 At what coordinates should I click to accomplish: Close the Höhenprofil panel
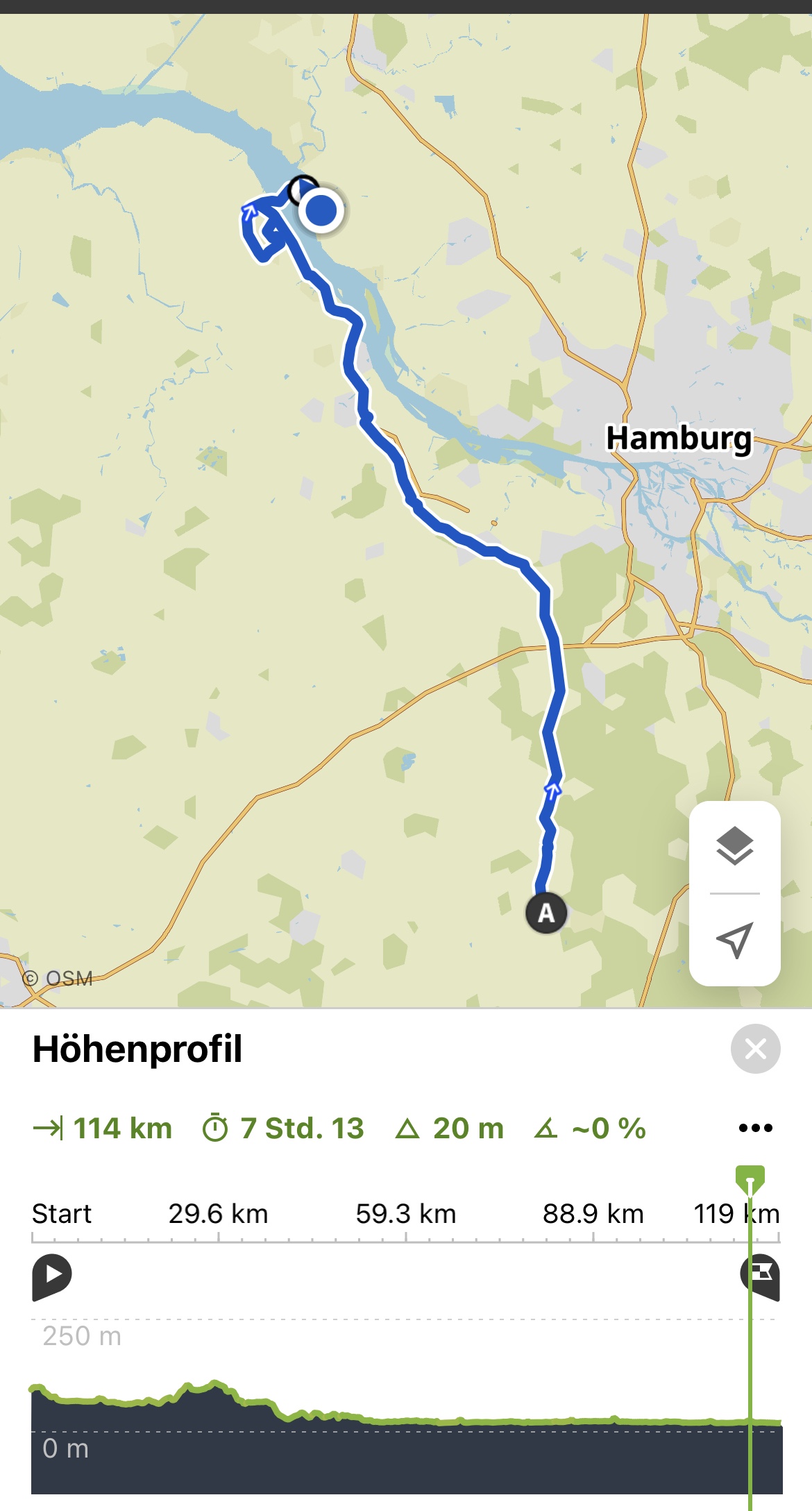[755, 1049]
